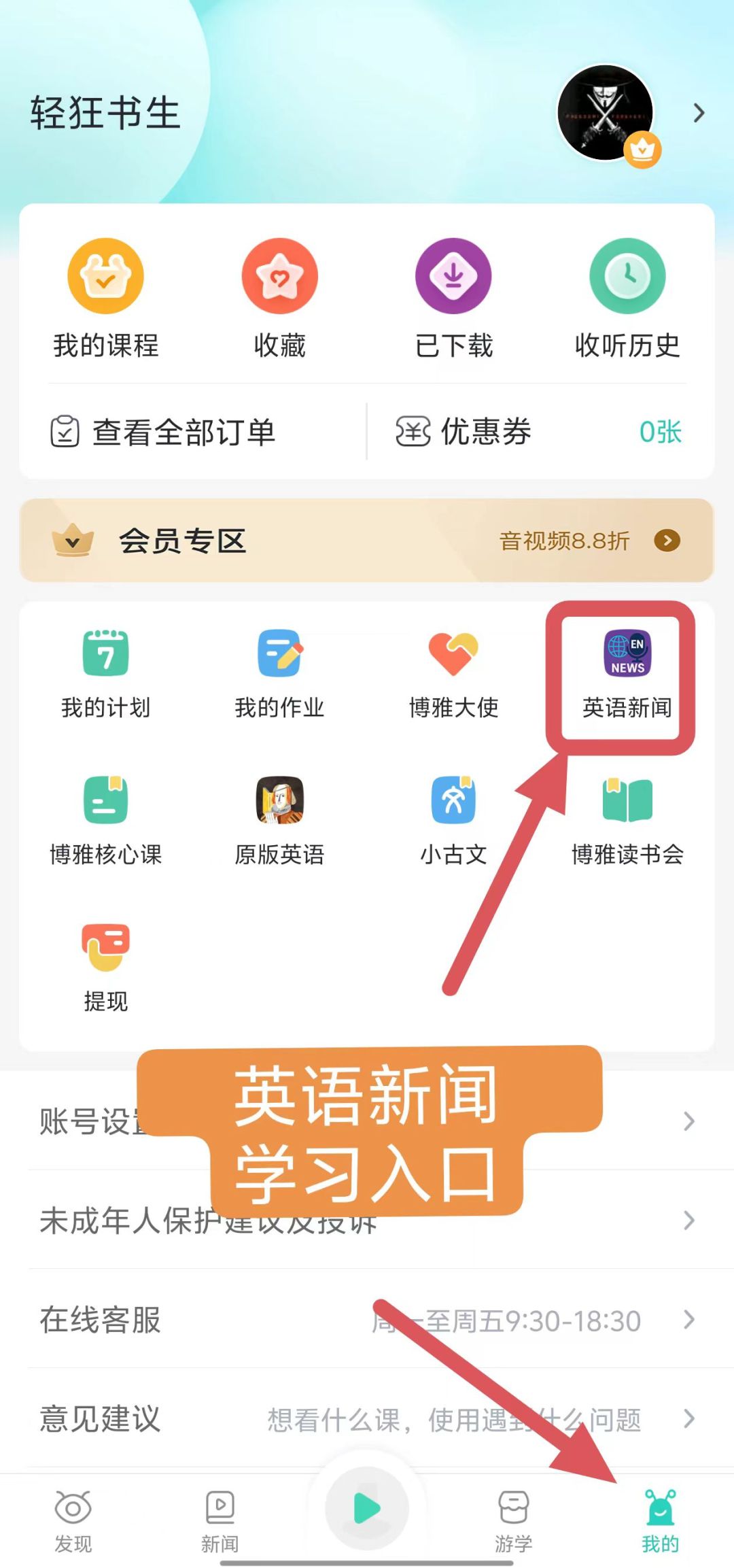Open 收听历史 listening history
The width and height of the screenshot is (734, 1568).
point(627,297)
